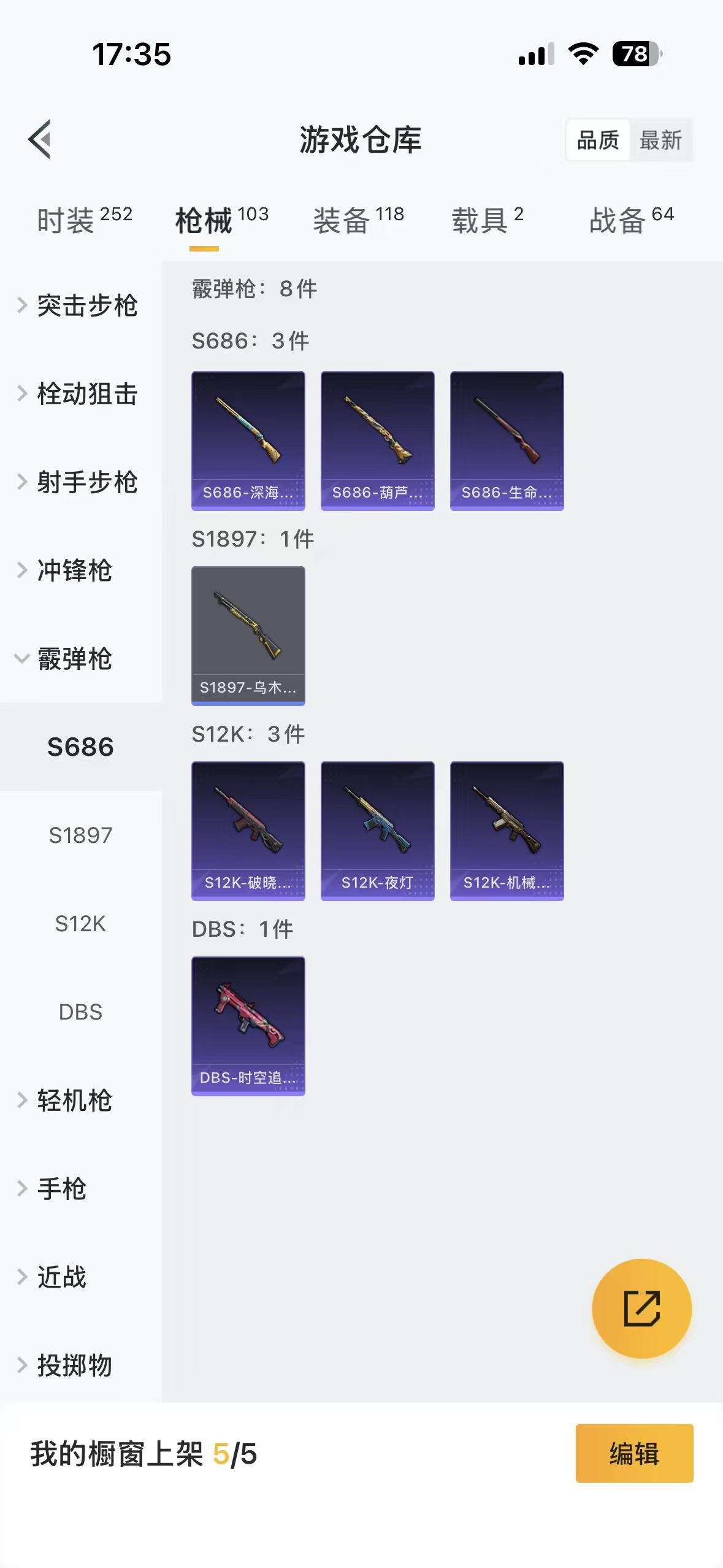The height and width of the screenshot is (1568, 723).
Task: Open the S686-深海 weapon card
Action: click(x=248, y=439)
